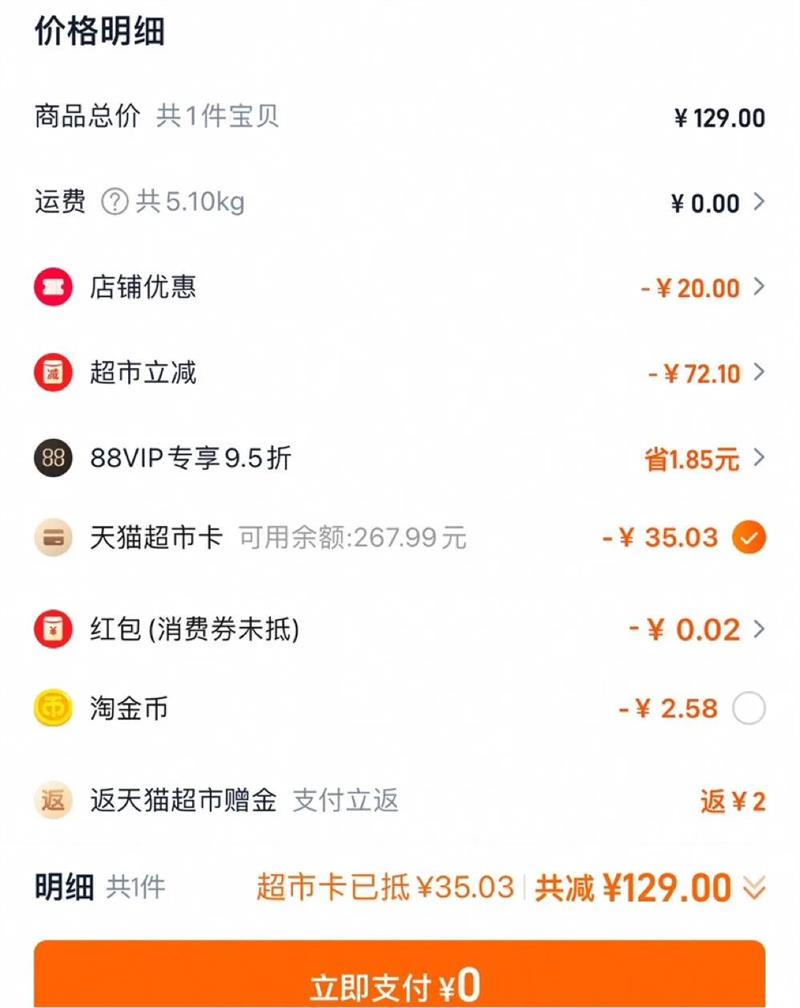
Task: Open the 88VIP专享9.5折 discount row
Action: click(x=758, y=459)
